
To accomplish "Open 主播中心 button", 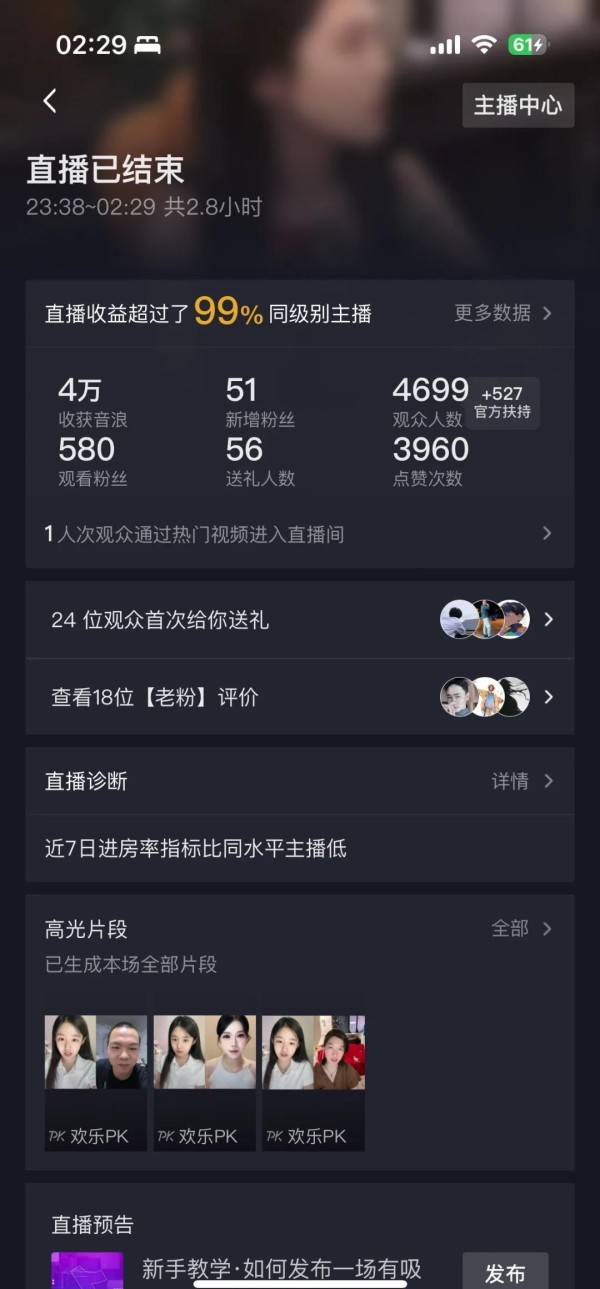I will tap(518, 105).
